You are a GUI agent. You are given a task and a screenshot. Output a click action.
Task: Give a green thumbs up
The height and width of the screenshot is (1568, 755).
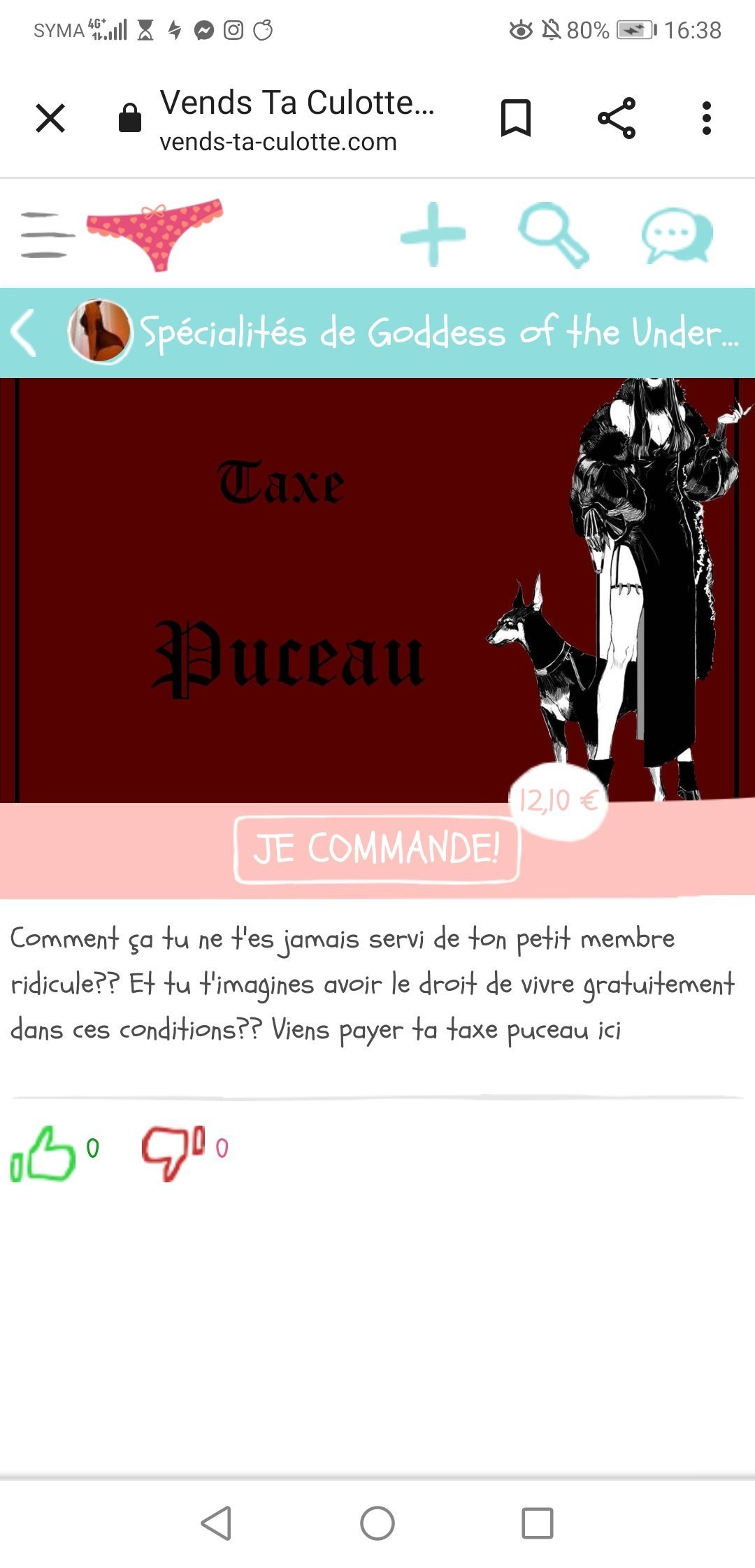[43, 1154]
